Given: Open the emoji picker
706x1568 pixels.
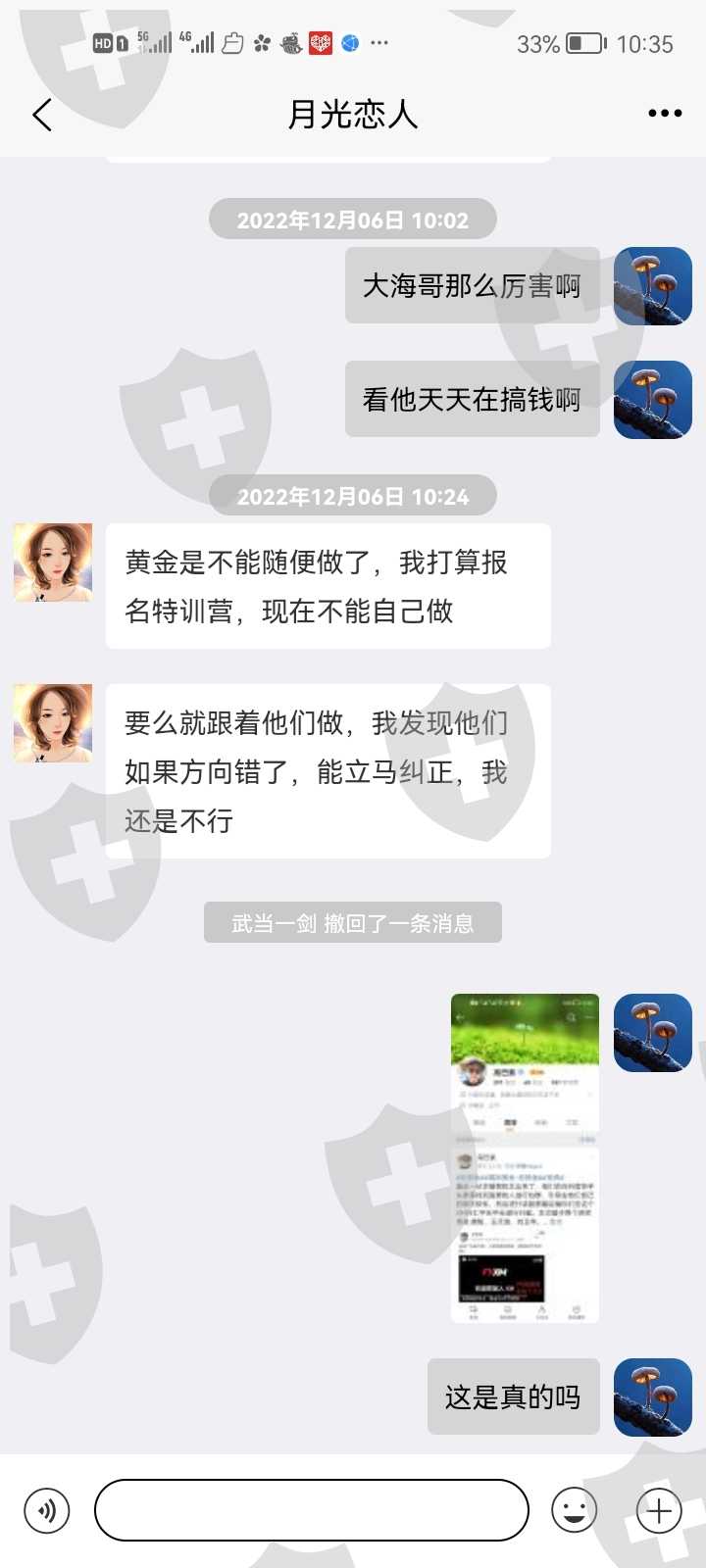Looking at the screenshot, I should [x=575, y=1510].
